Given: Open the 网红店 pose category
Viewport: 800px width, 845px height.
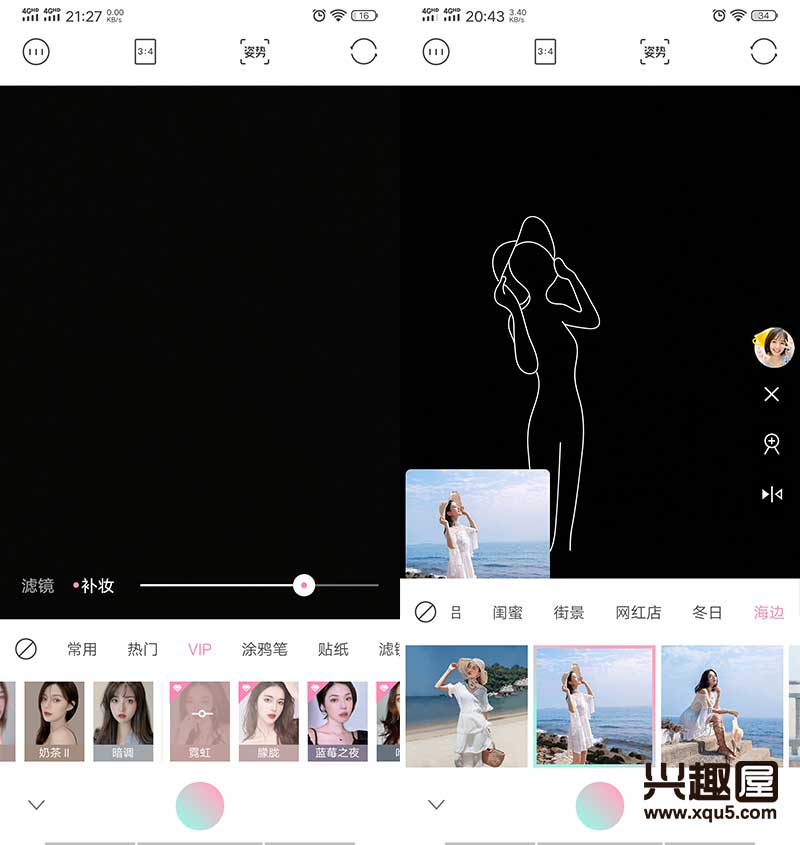Looking at the screenshot, I should (x=638, y=612).
